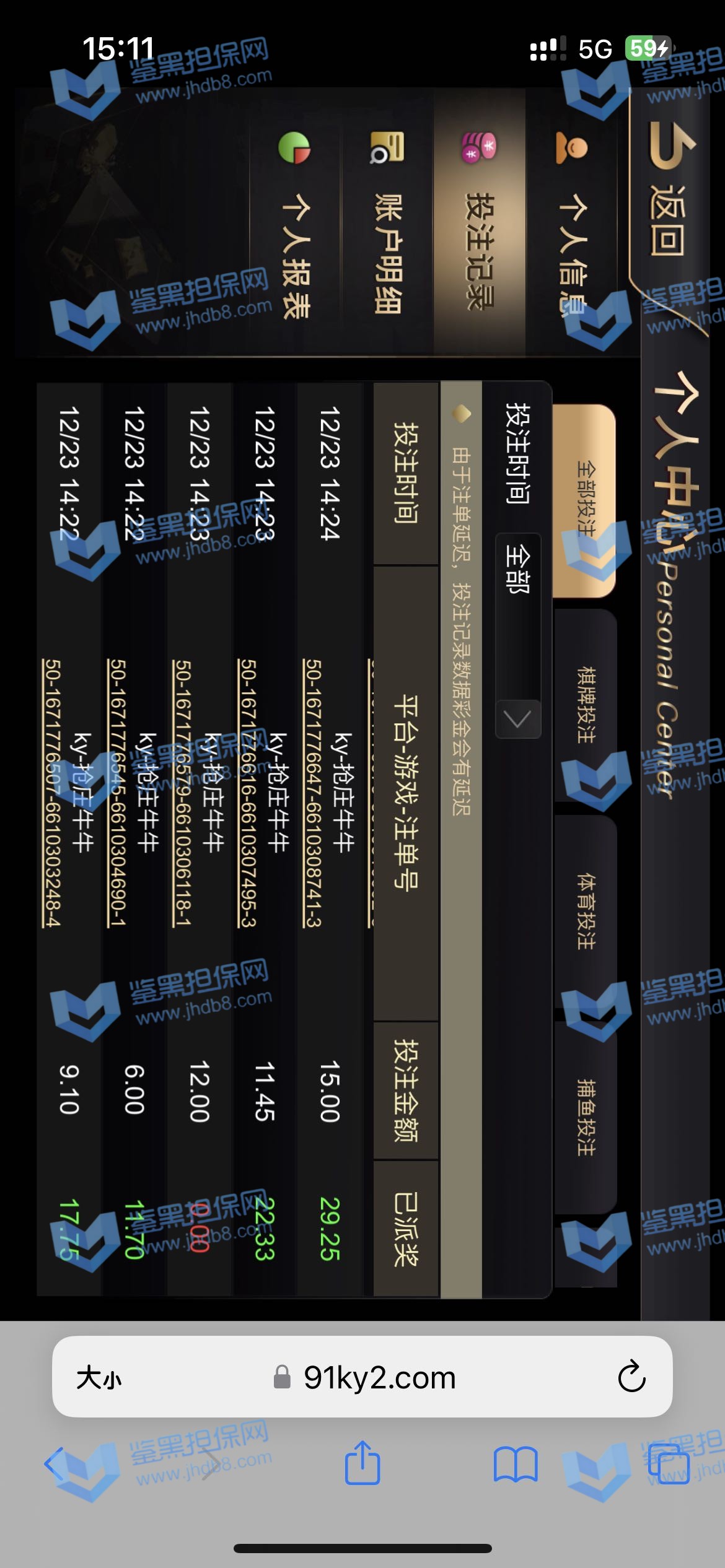Switch to the 棋牌投注 tab
This screenshot has width=725, height=1568.
pos(586,705)
